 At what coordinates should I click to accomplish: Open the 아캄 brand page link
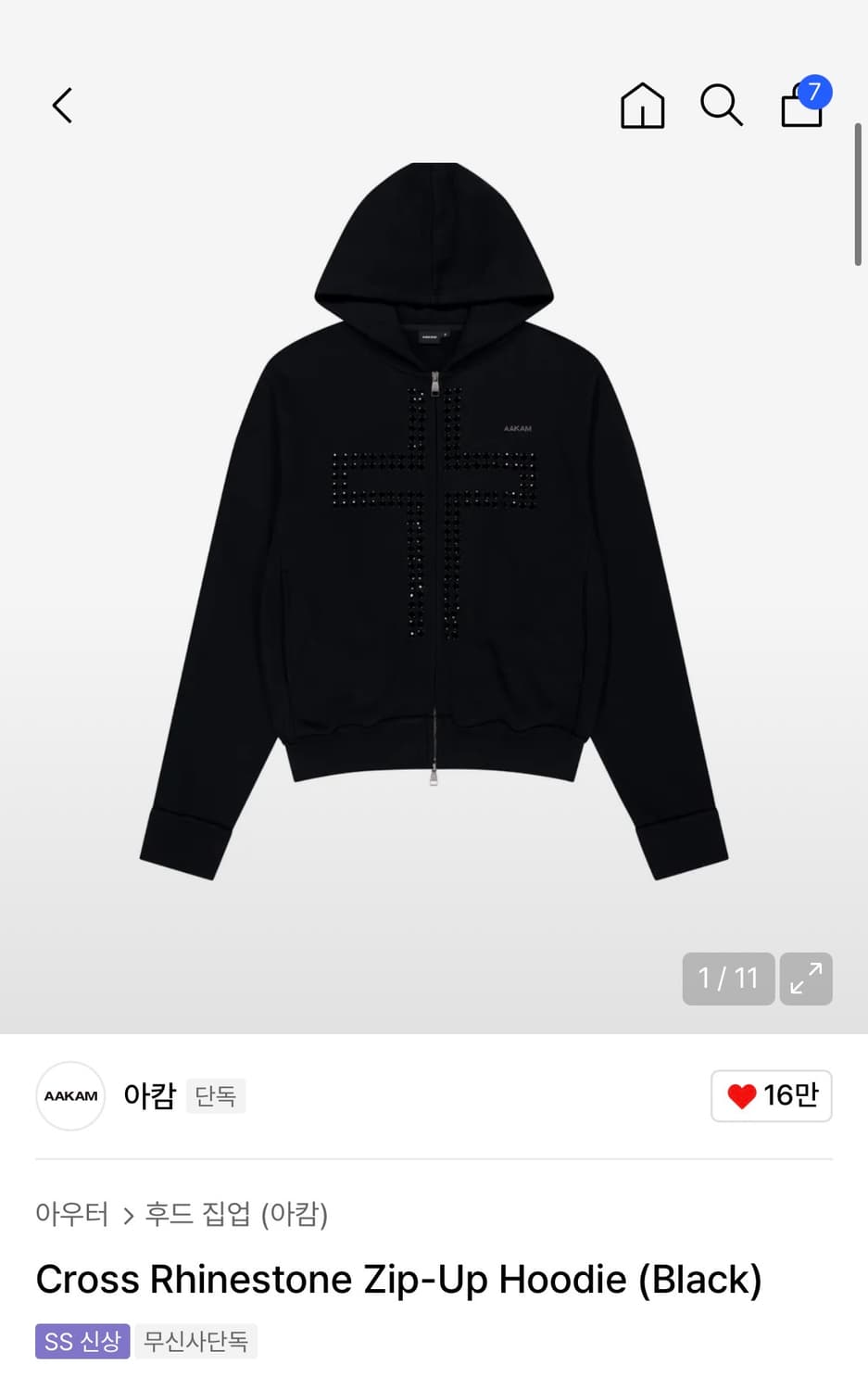click(x=148, y=1095)
